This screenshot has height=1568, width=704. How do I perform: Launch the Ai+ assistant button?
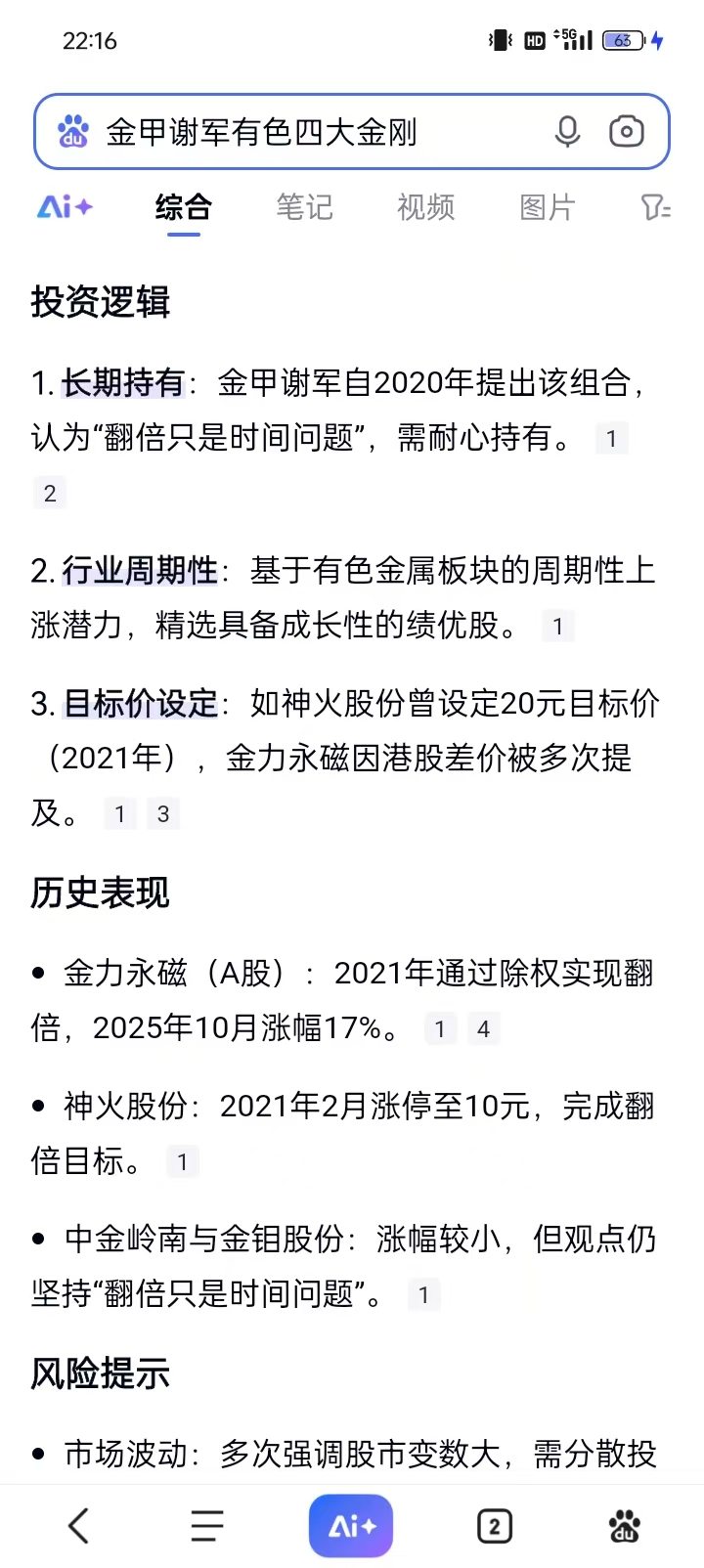(351, 1525)
